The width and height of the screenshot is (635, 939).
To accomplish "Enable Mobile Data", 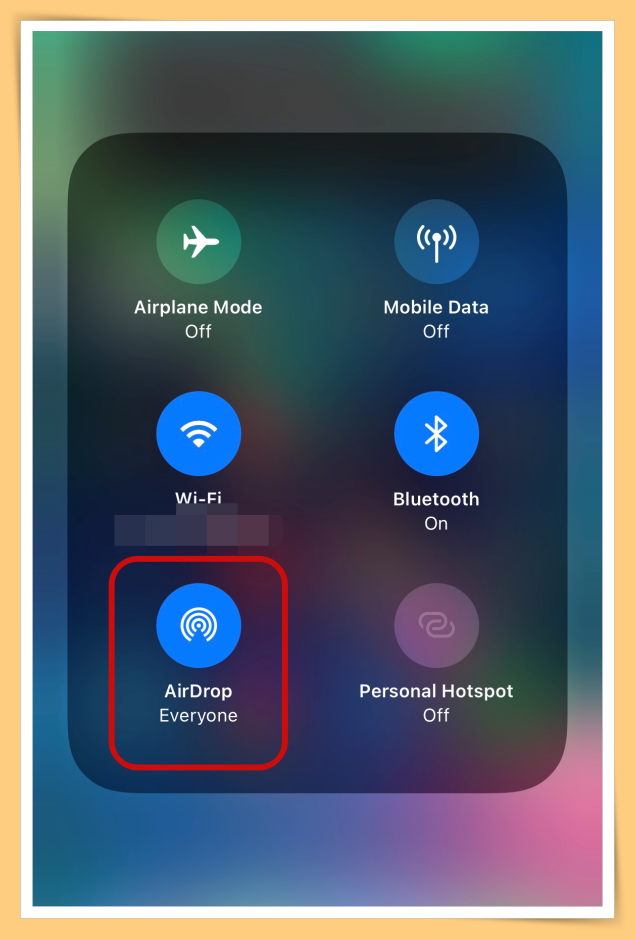I will coord(436,242).
